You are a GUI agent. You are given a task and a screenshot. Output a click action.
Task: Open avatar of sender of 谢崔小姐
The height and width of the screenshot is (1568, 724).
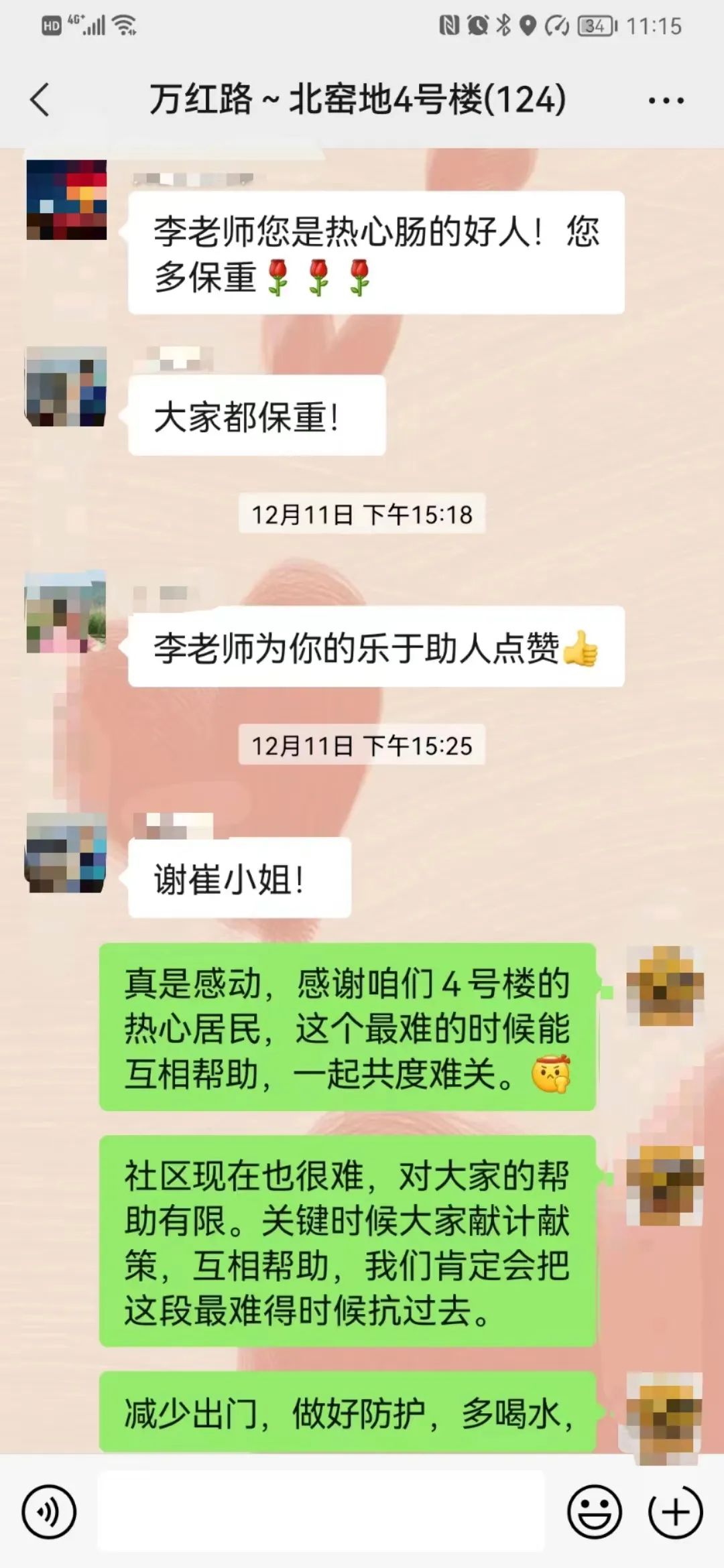(x=66, y=852)
